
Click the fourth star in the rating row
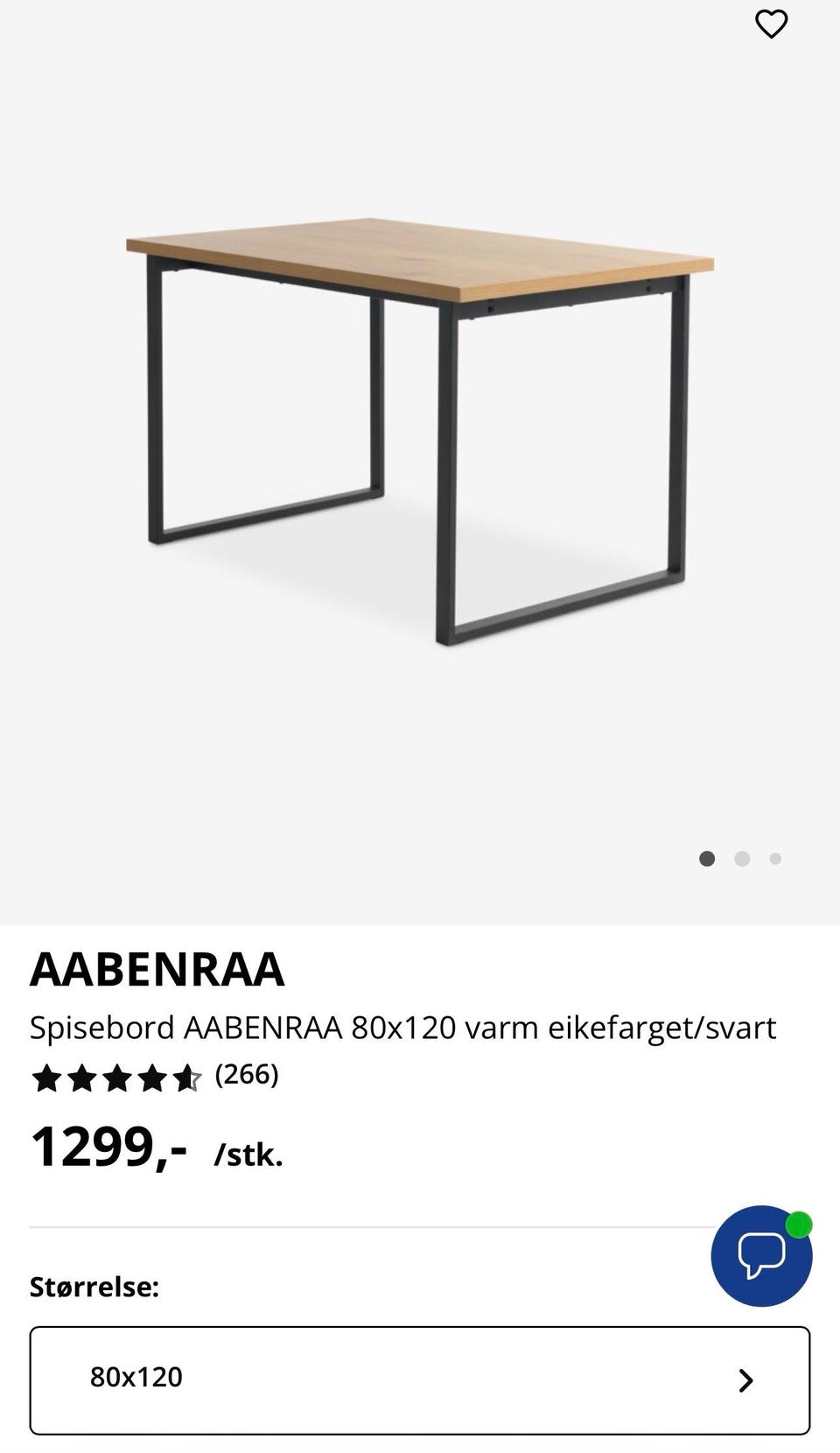pyautogui.click(x=150, y=1077)
